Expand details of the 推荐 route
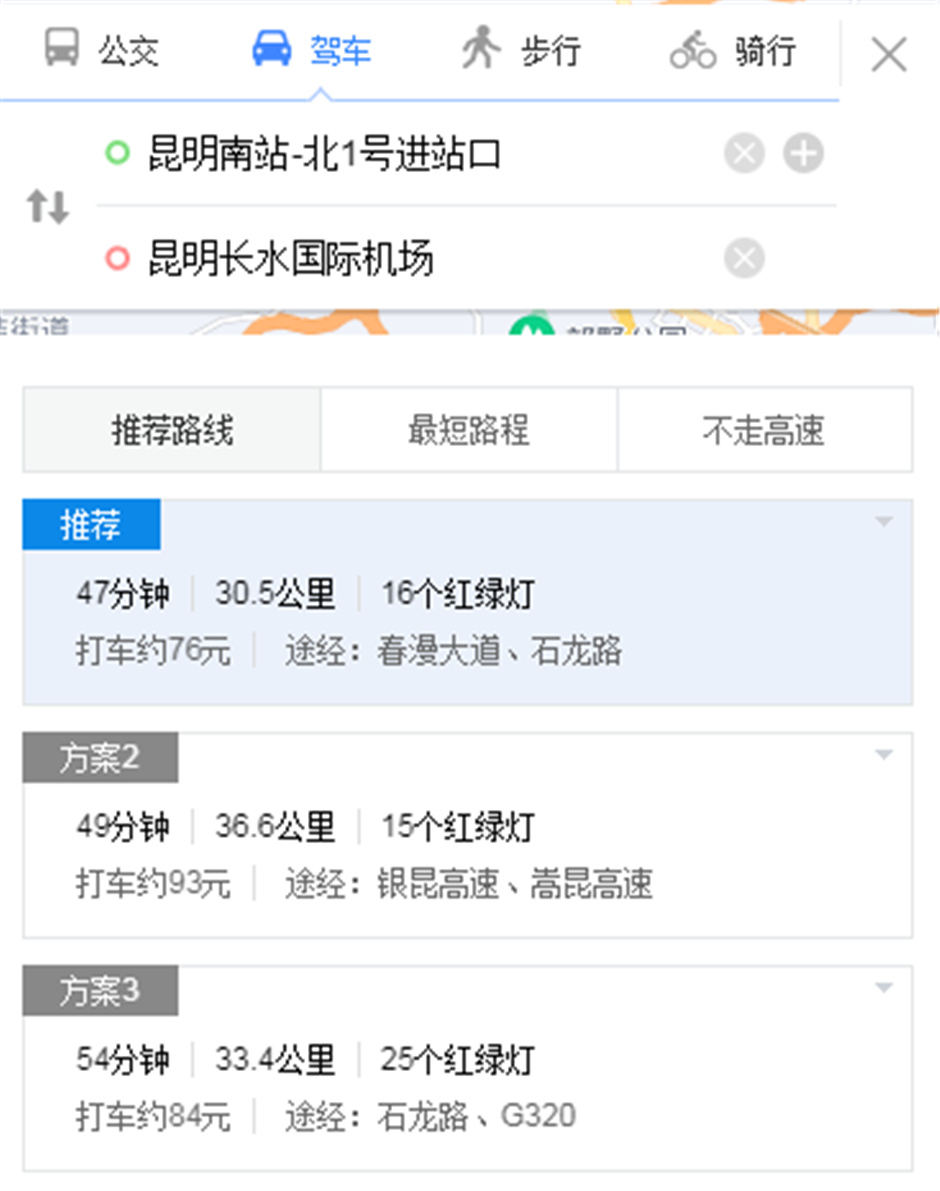This screenshot has height=1191, width=940. (x=883, y=522)
